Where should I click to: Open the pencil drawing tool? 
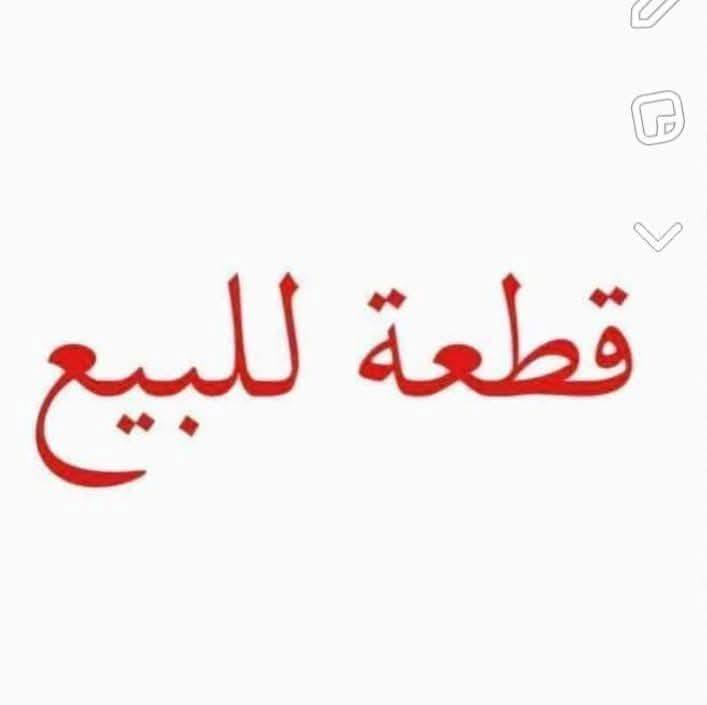657,12
